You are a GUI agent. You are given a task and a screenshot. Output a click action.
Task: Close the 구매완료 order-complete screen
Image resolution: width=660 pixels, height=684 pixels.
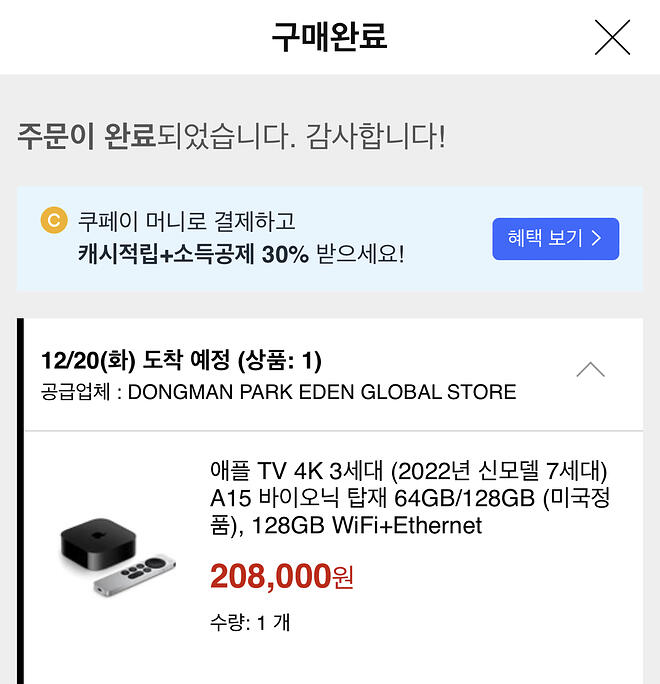click(x=612, y=37)
